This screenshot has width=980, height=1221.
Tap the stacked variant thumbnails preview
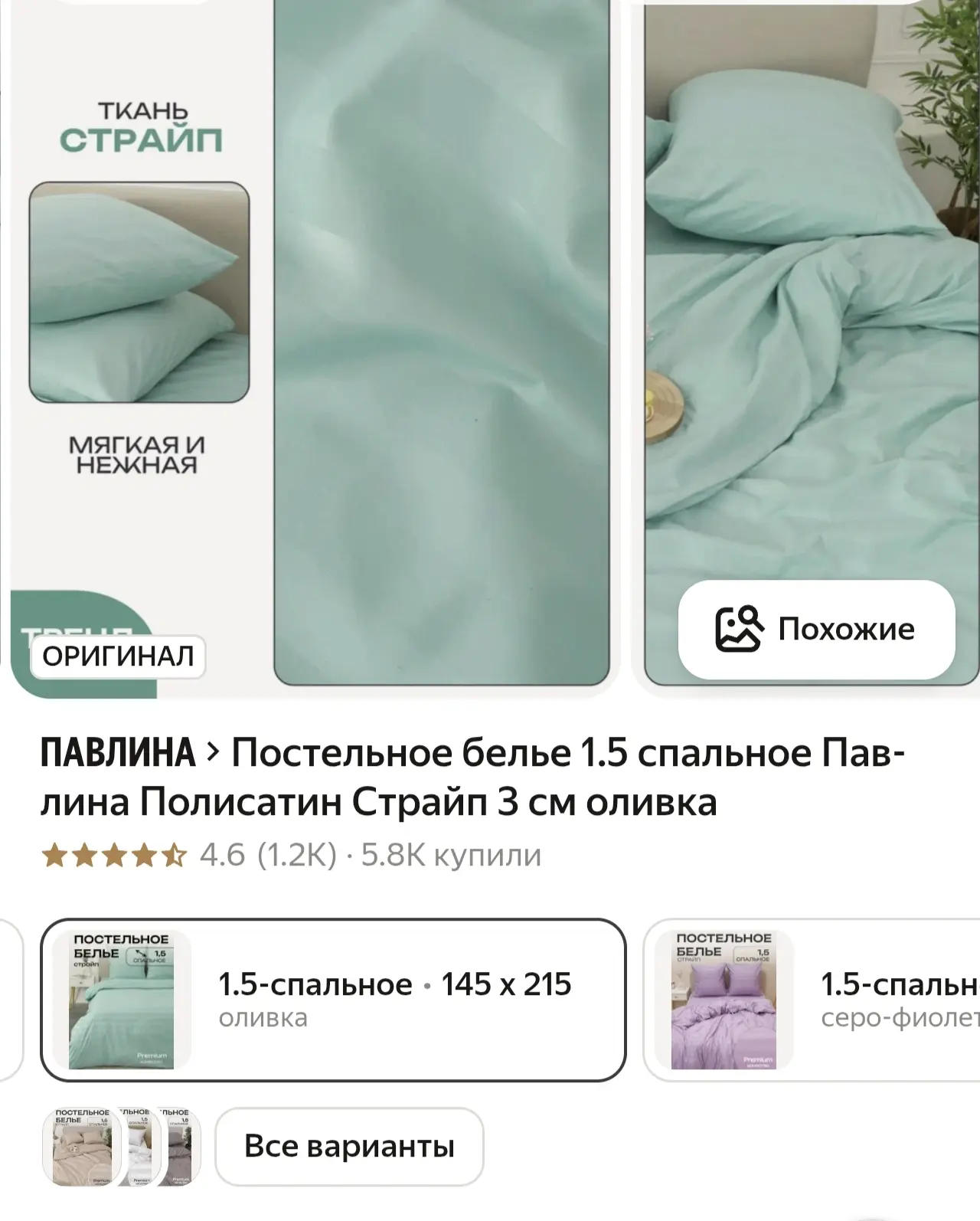tap(121, 1147)
